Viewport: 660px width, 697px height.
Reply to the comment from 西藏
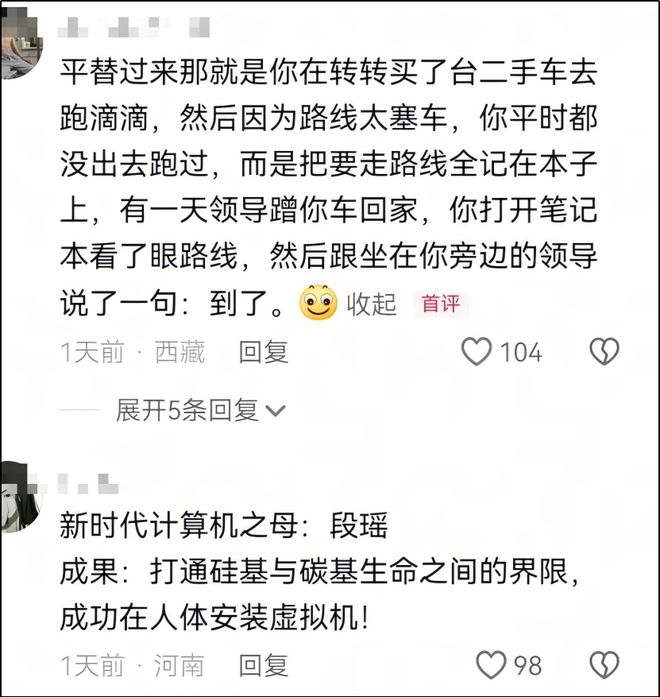[x=263, y=352]
